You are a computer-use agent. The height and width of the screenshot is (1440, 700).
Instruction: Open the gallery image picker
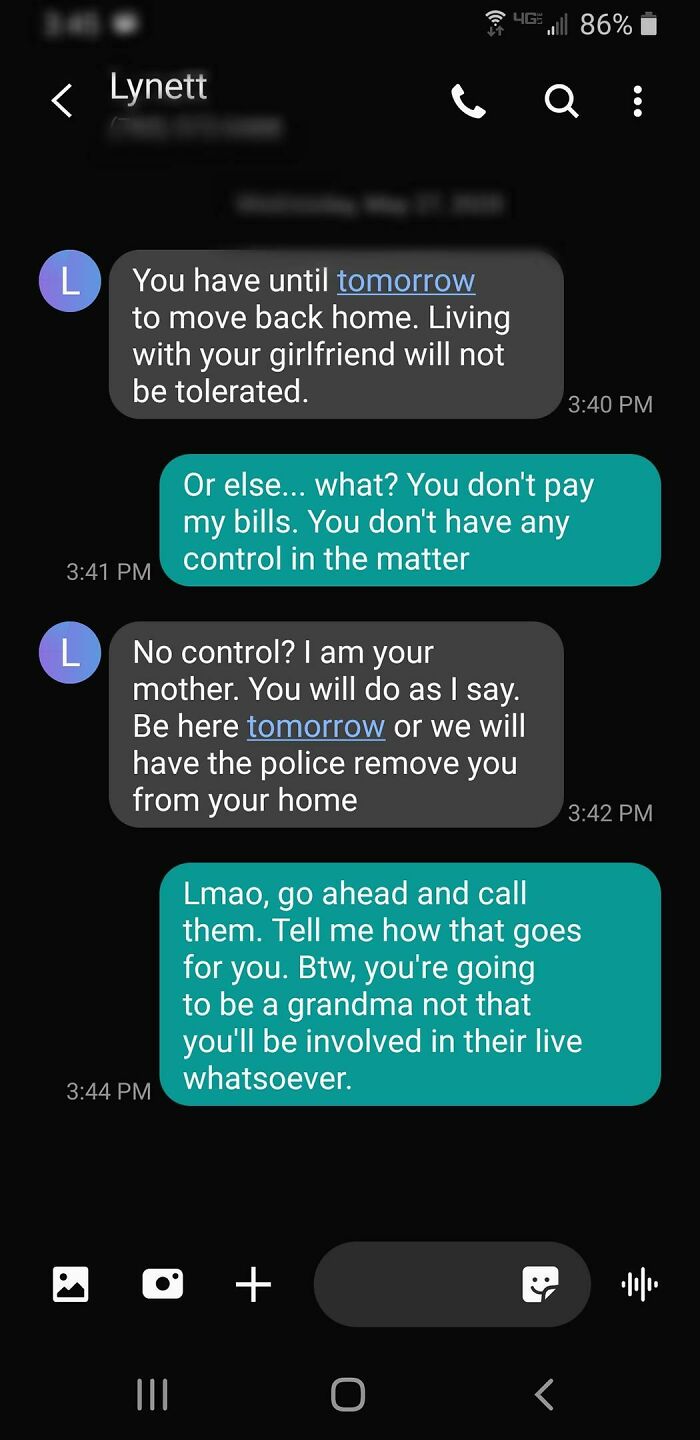click(x=71, y=1284)
